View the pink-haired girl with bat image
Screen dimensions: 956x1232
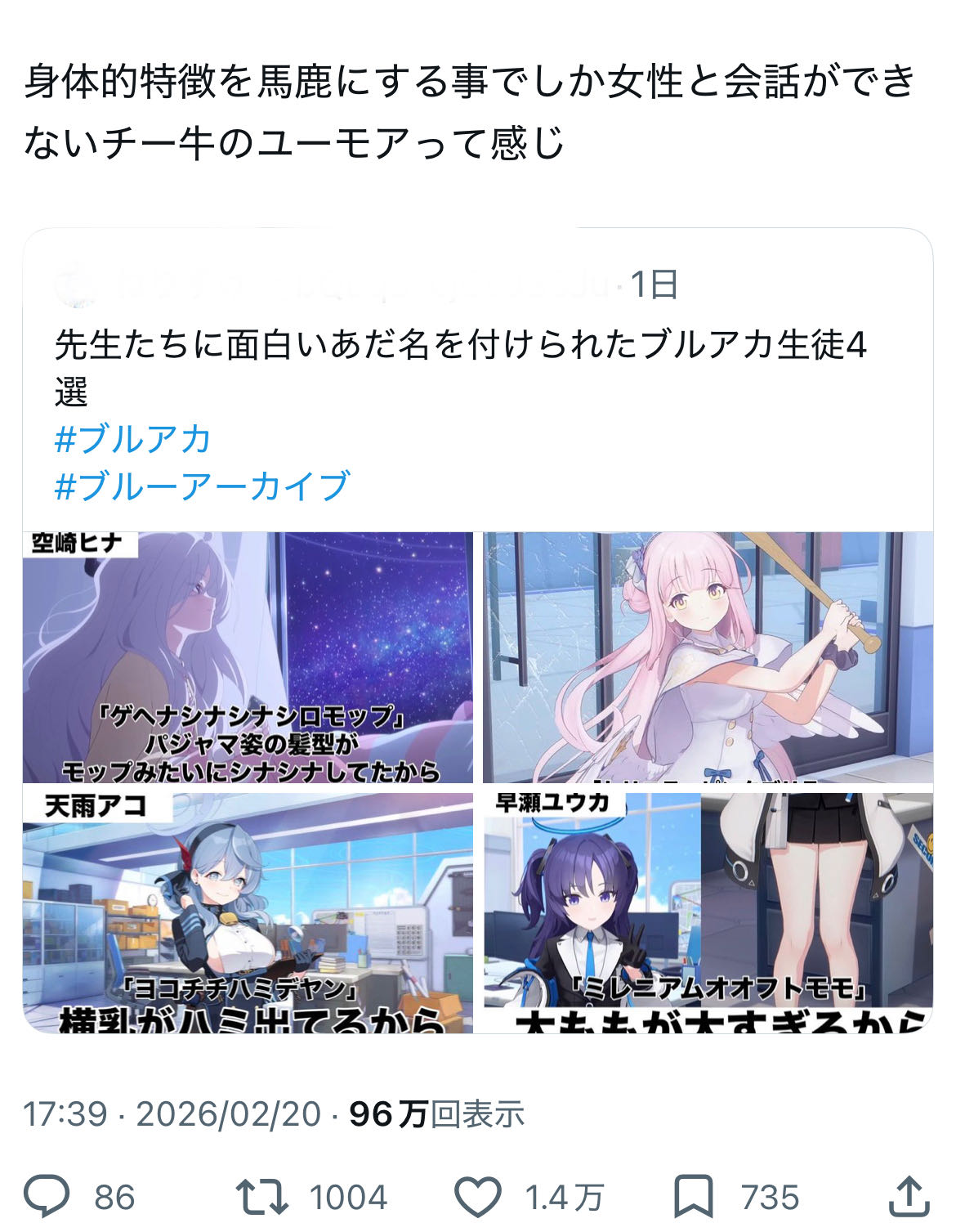pos(708,657)
